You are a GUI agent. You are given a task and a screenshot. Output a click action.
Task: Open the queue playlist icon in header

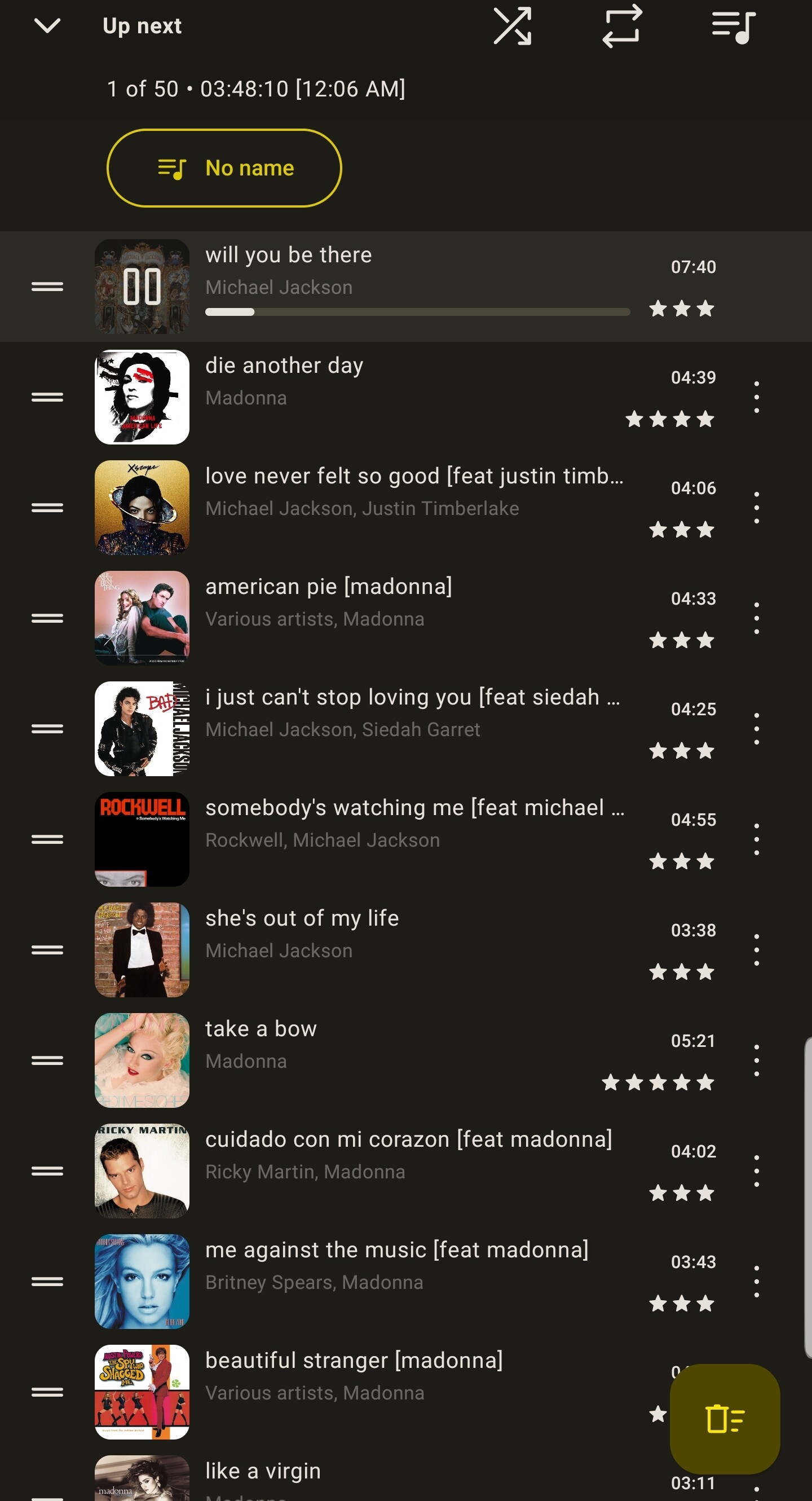coord(734,27)
